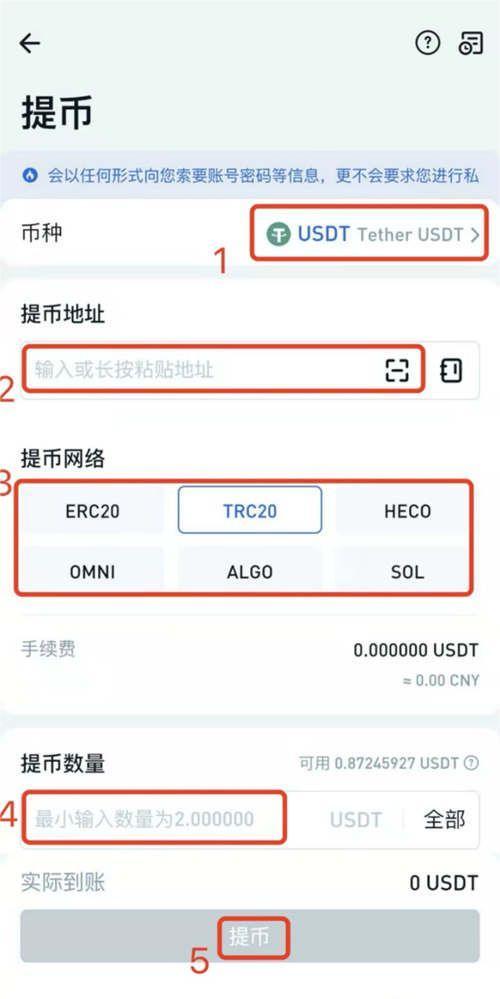The image size is (500, 999).
Task: Select the ERC20 network
Action: point(92,510)
